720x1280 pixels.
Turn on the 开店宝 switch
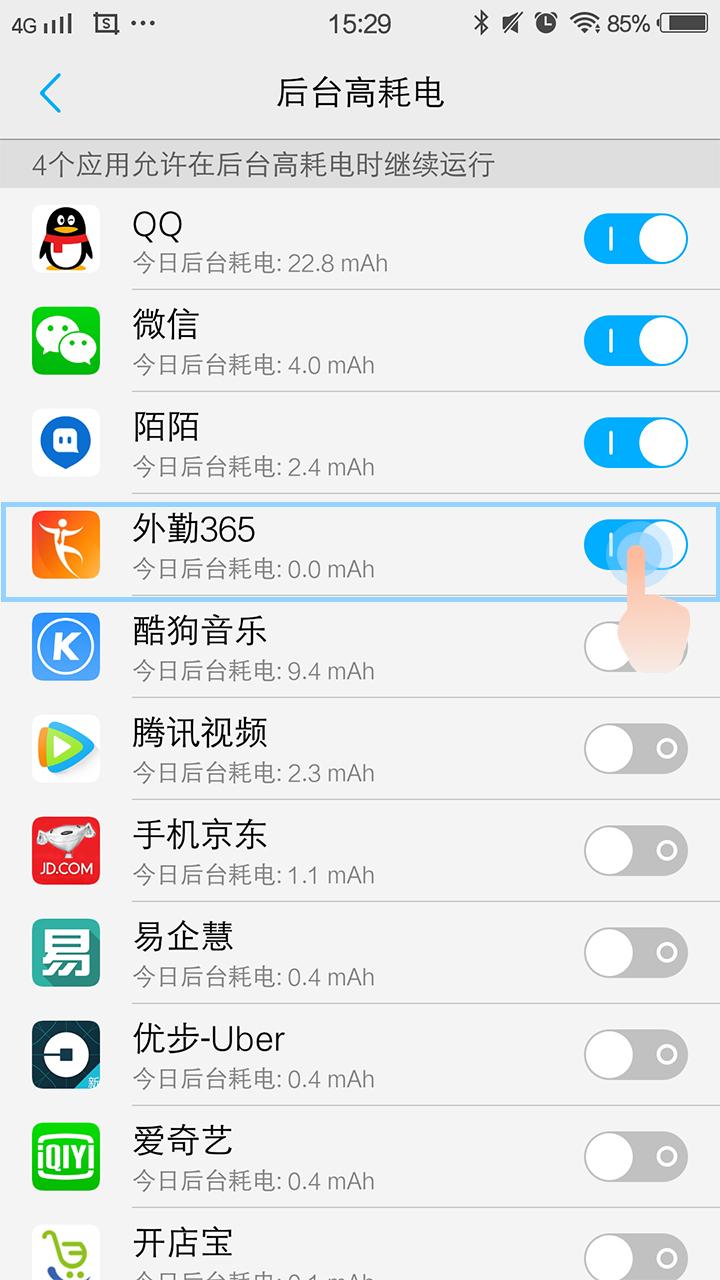(635, 1256)
